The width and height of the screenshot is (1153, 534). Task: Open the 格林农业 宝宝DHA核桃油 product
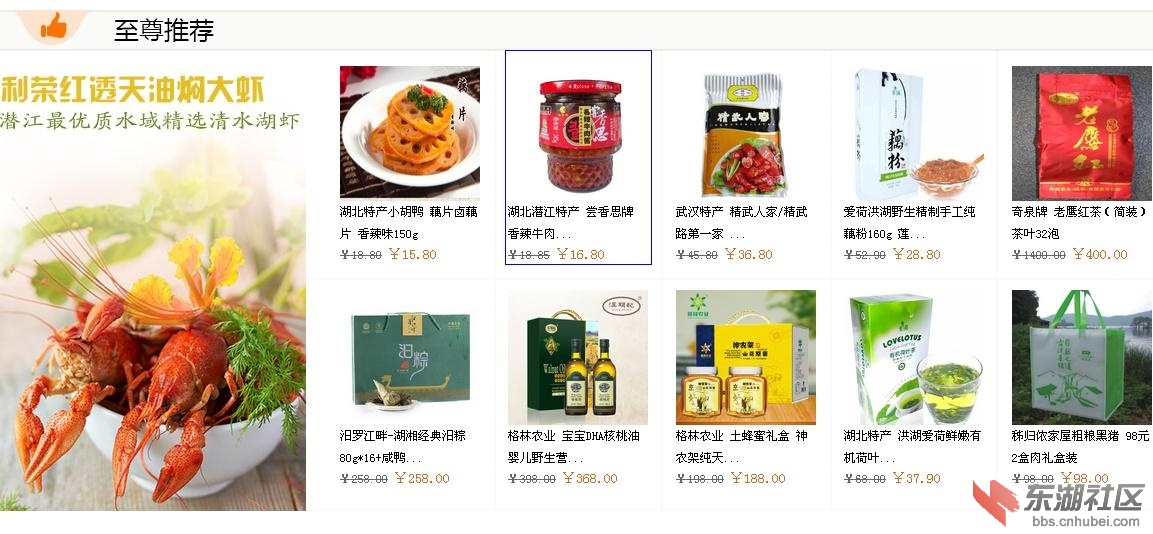(578, 357)
